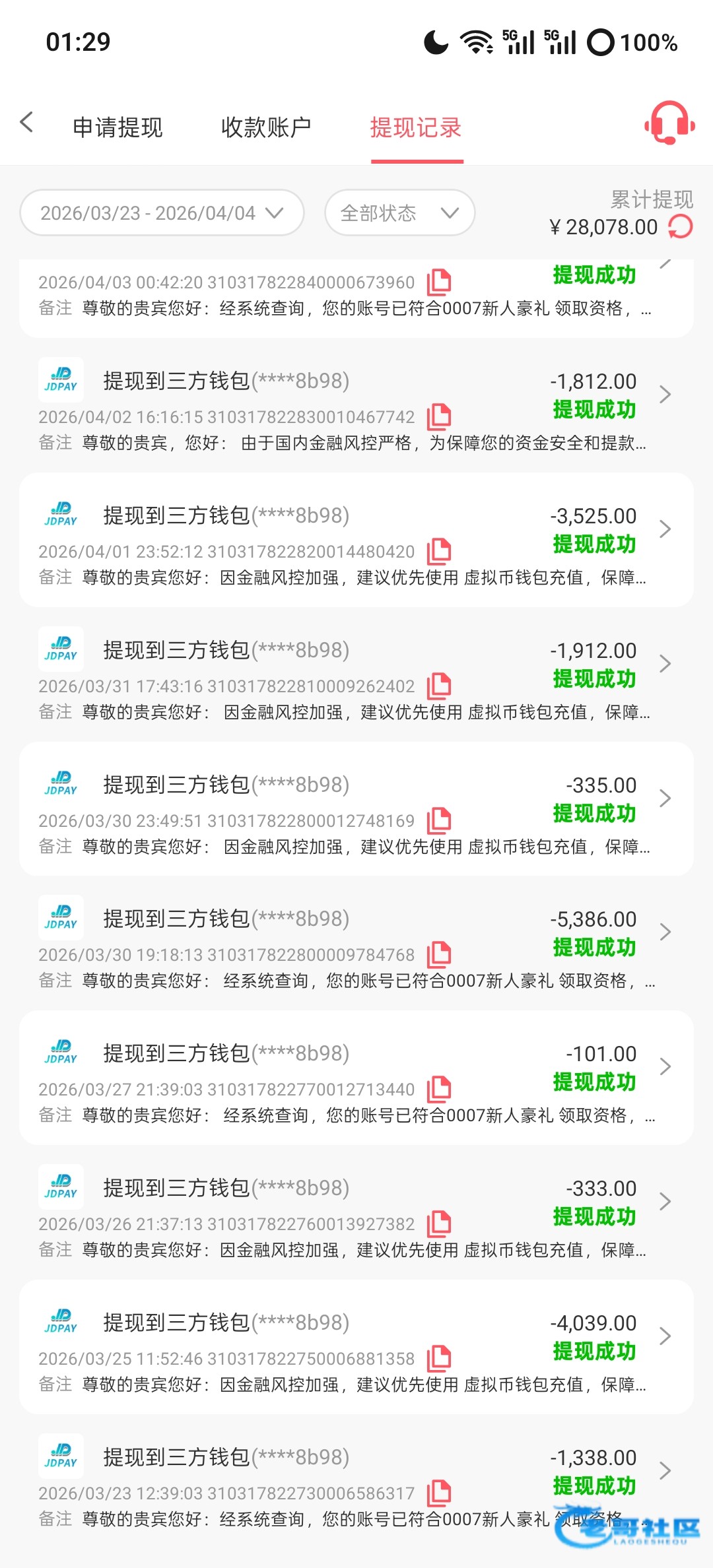
Task: View details of the -5,386.00 withdrawal
Action: coord(665,932)
